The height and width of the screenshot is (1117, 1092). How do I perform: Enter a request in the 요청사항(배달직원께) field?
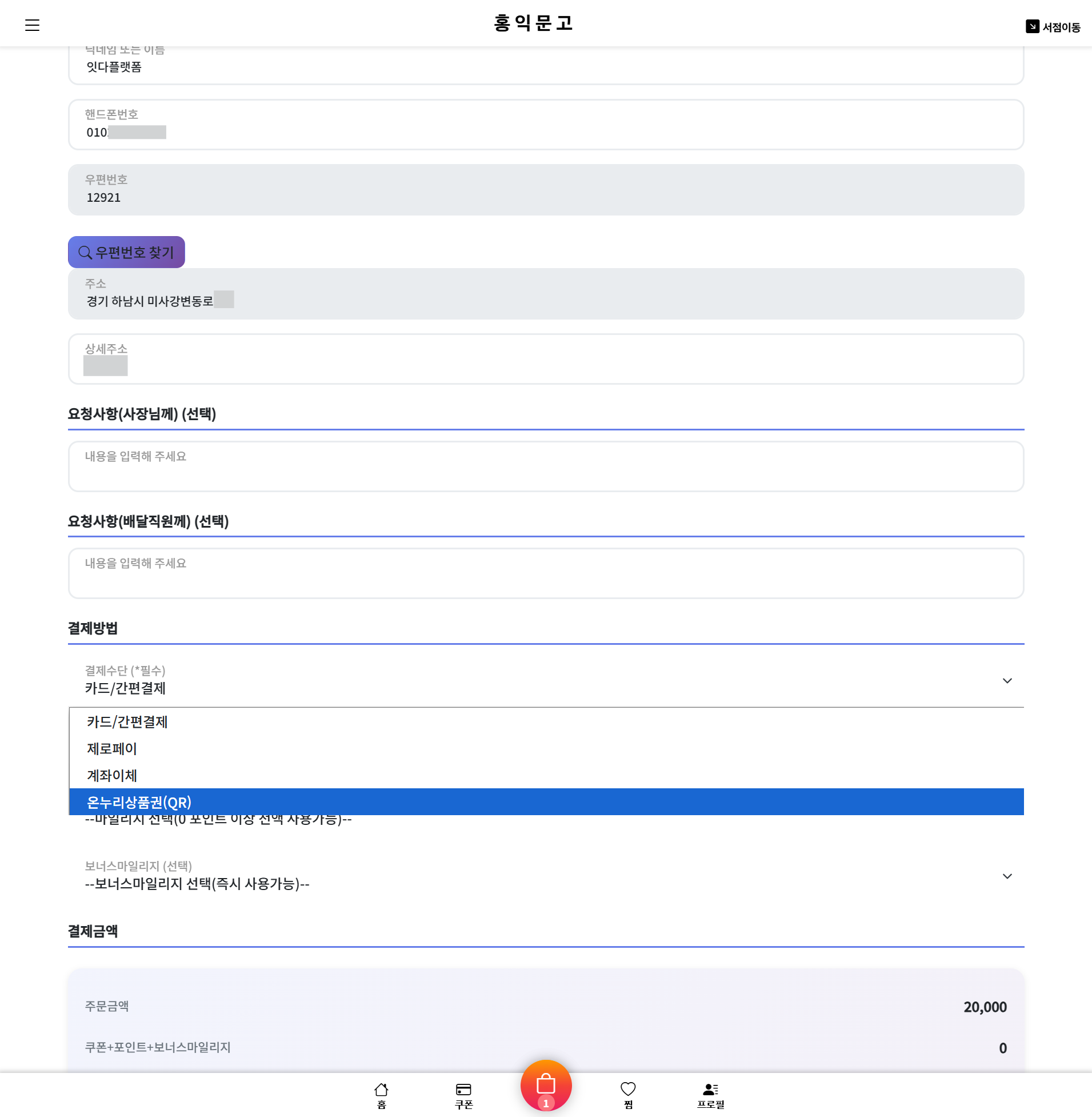coord(545,573)
